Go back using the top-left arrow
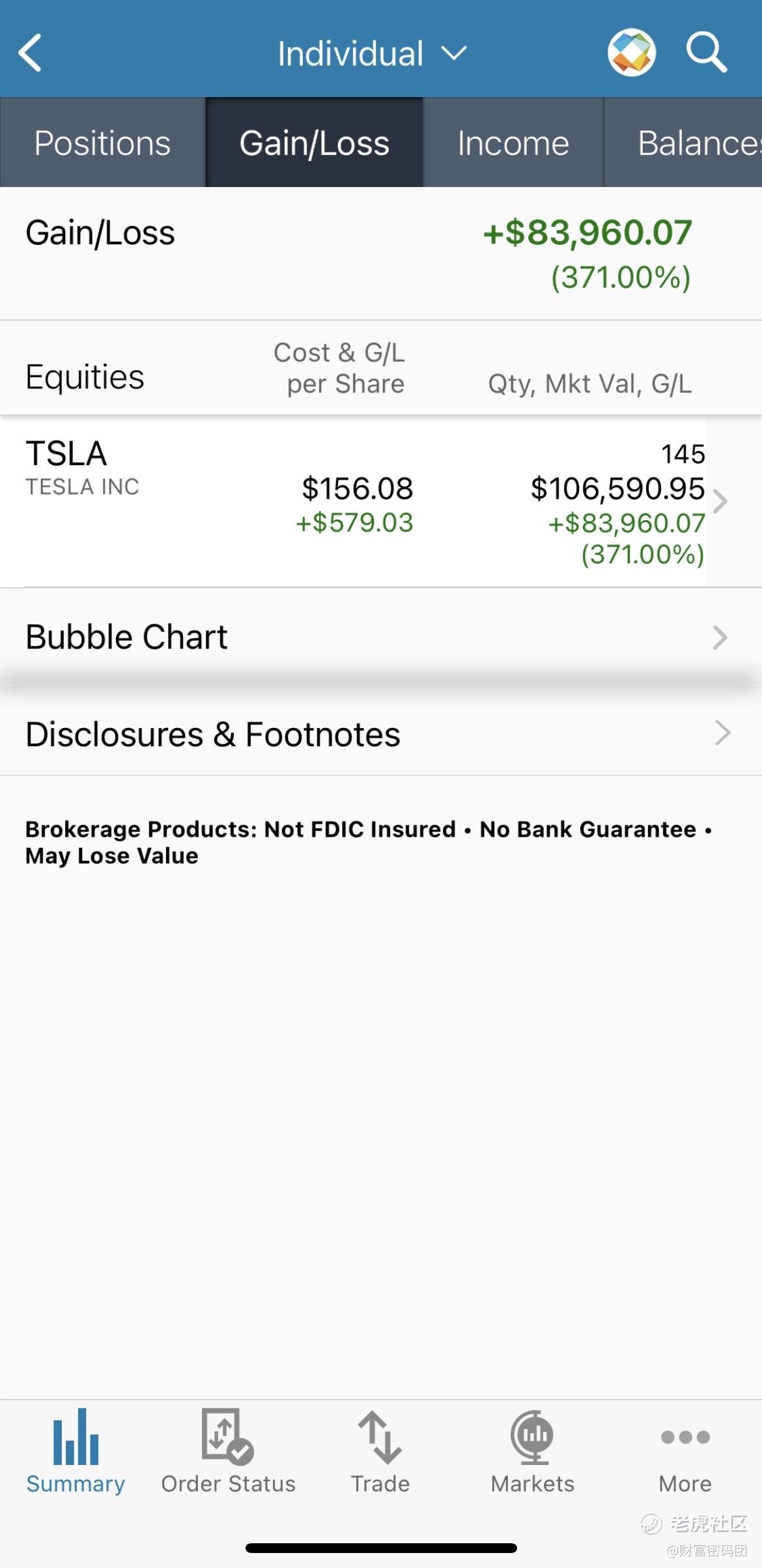The width and height of the screenshot is (762, 1568). pos(30,53)
